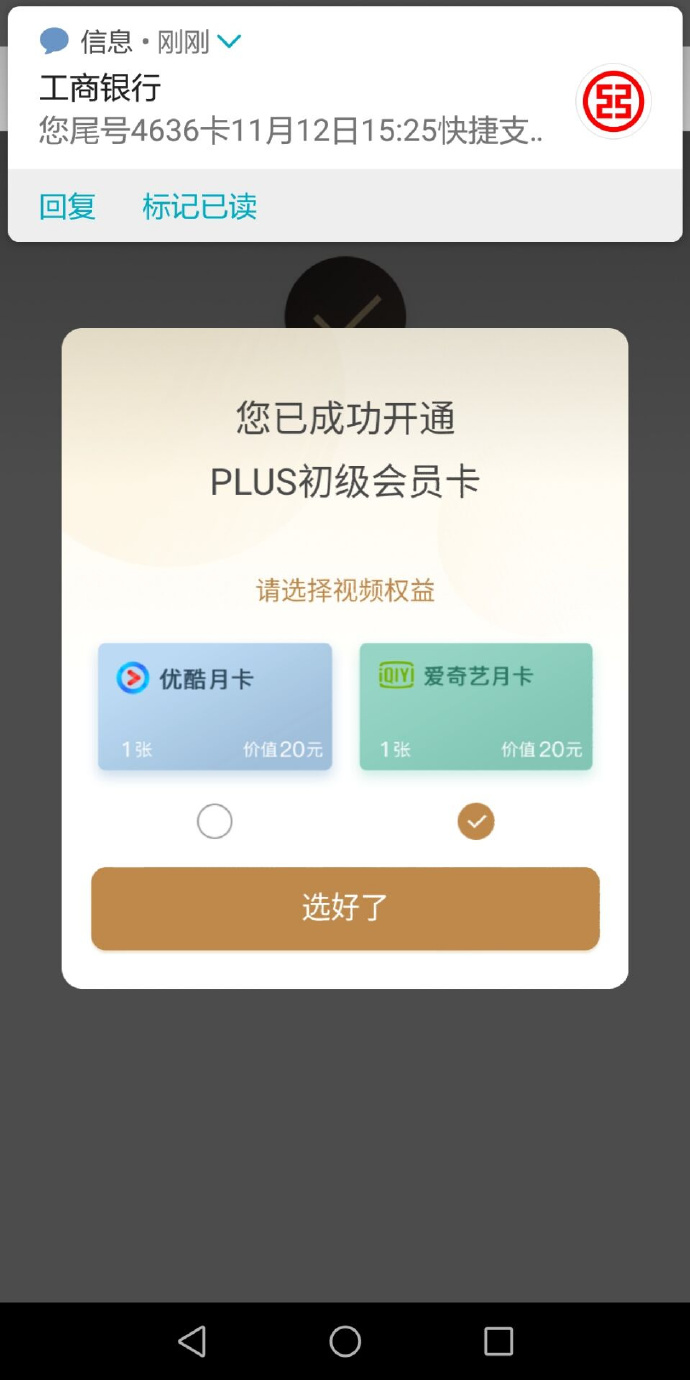This screenshot has width=690, height=1380.
Task: Select the 优酷月卡 card
Action: point(215,706)
